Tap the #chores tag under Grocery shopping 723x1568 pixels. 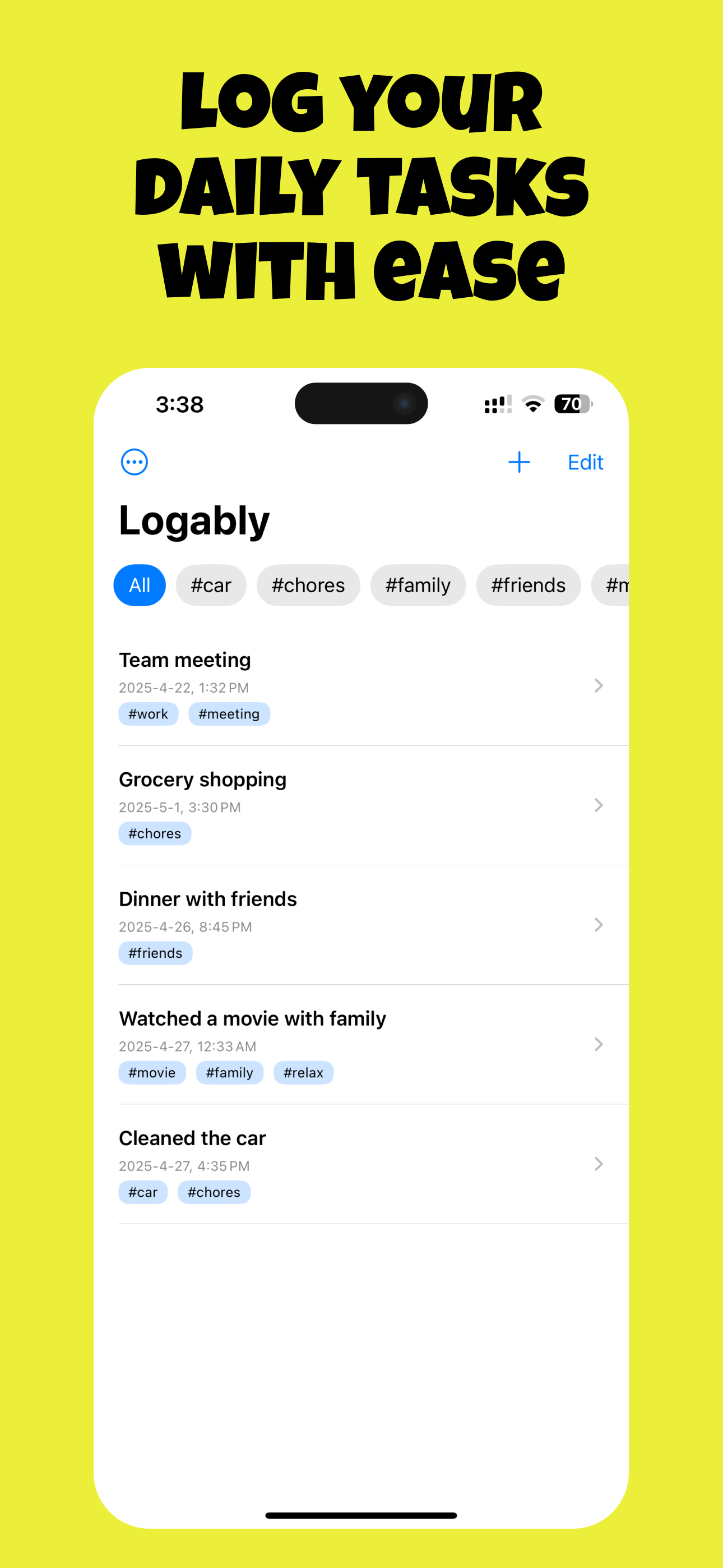point(155,833)
